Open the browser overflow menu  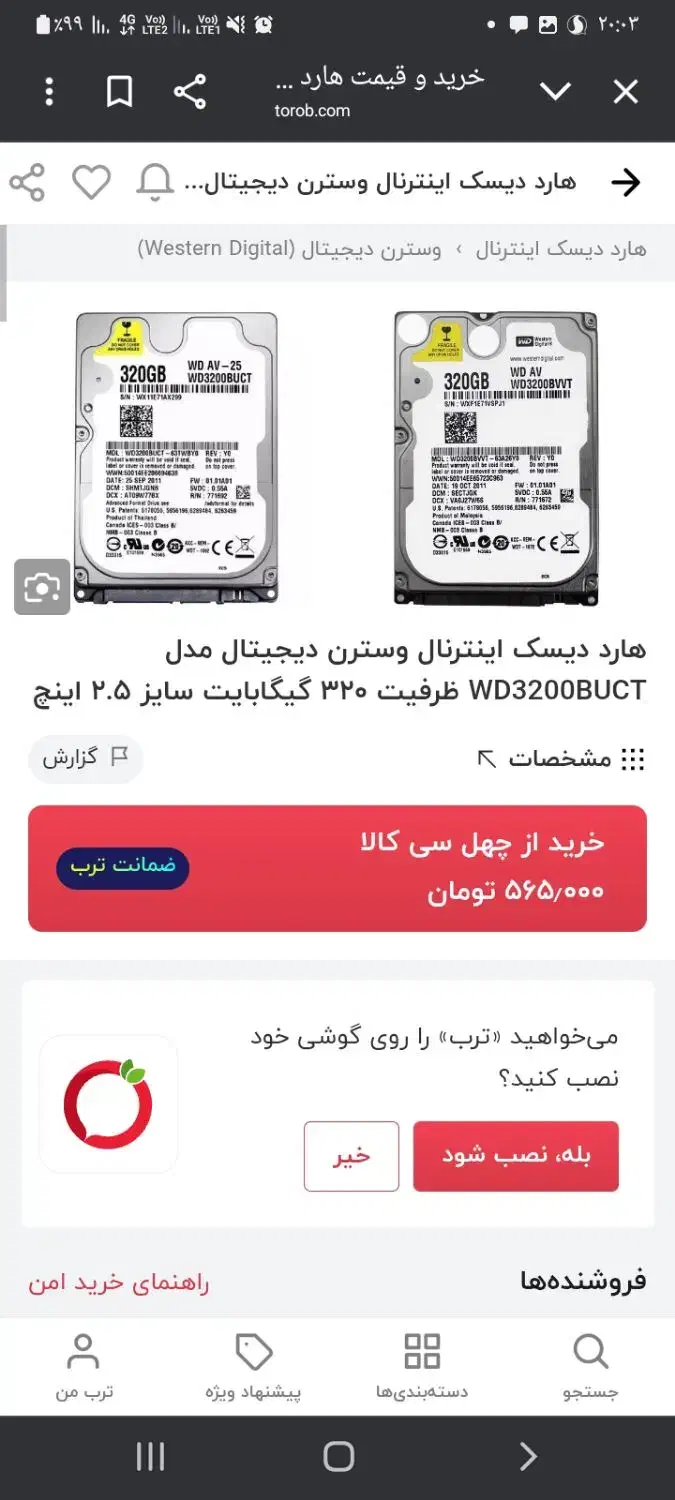[49, 92]
